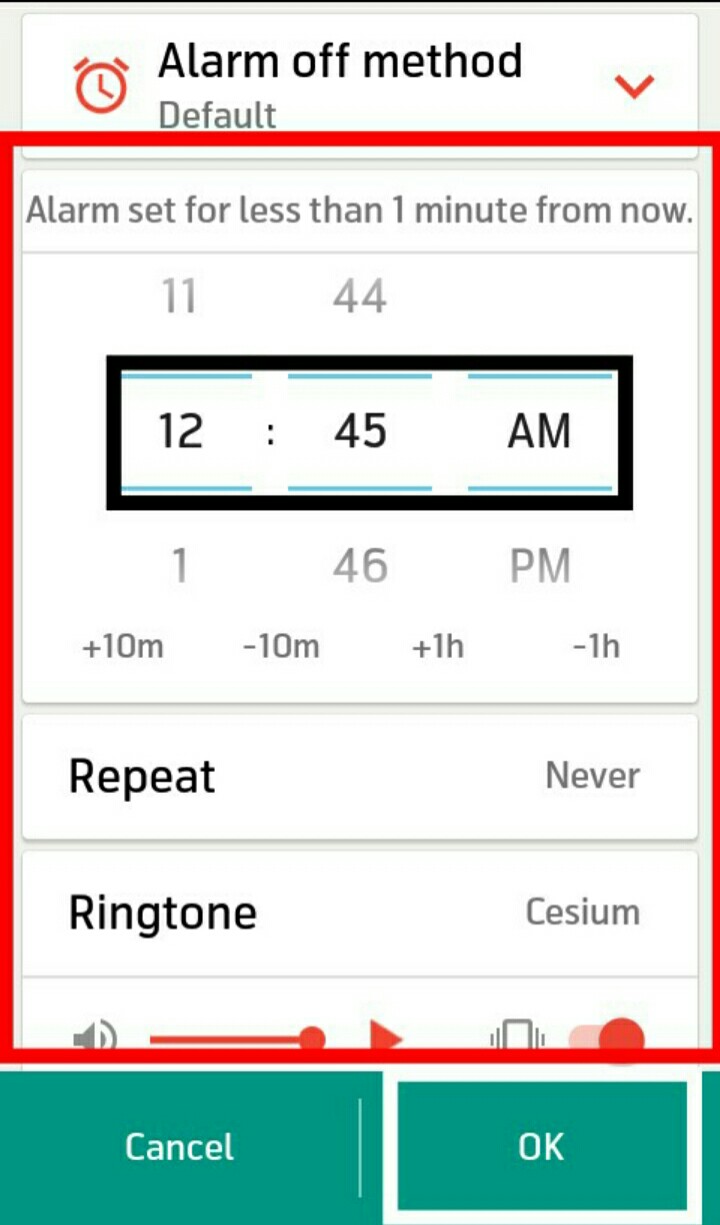Open the Repeat setting
Viewport: 720px width, 1225px height.
(360, 776)
